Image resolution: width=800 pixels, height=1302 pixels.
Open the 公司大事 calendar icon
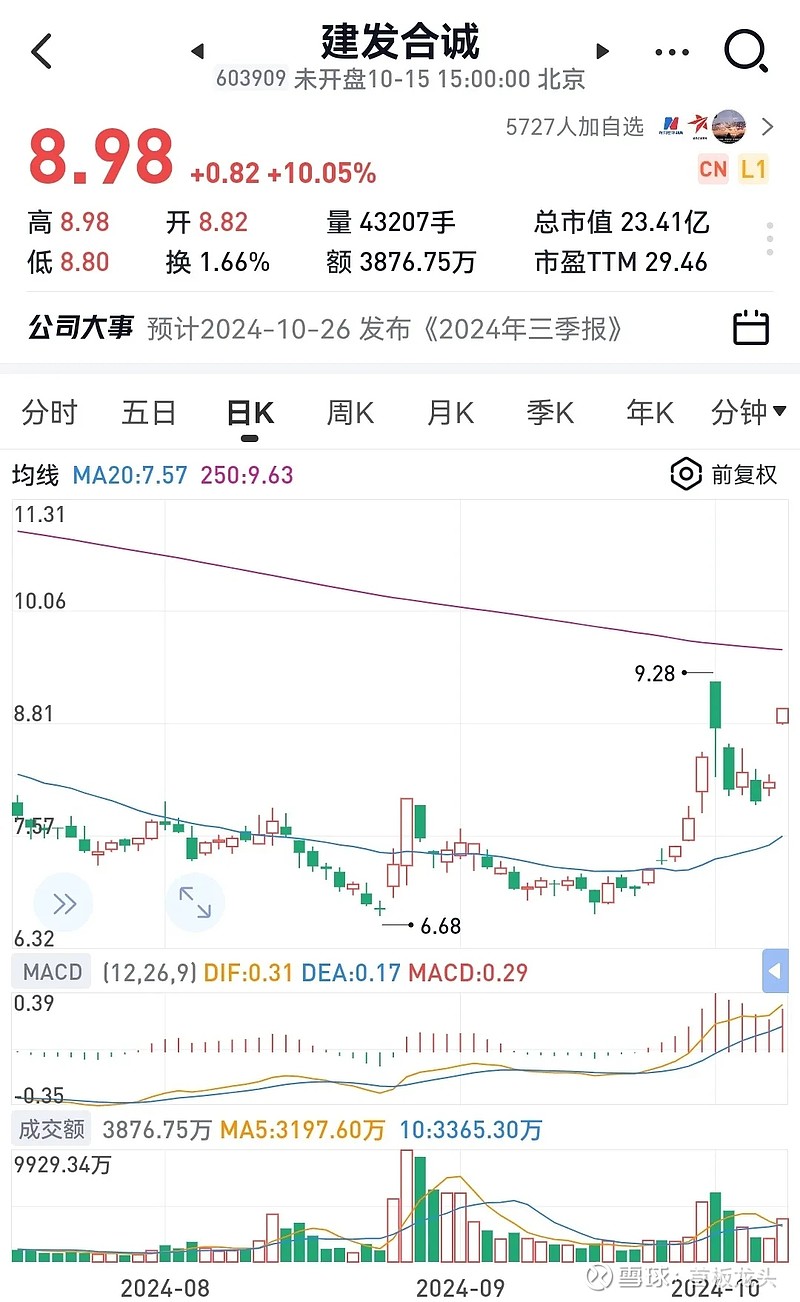coord(750,328)
